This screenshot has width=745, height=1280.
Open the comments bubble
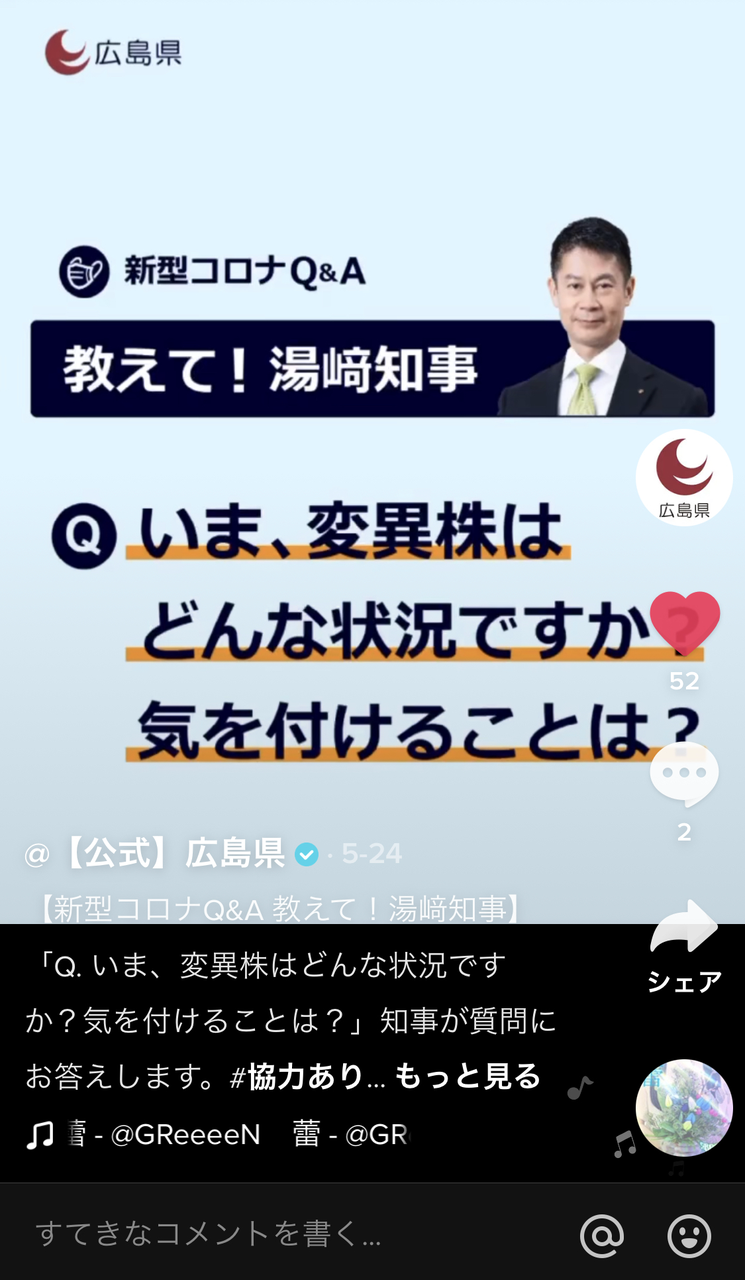coord(684,775)
